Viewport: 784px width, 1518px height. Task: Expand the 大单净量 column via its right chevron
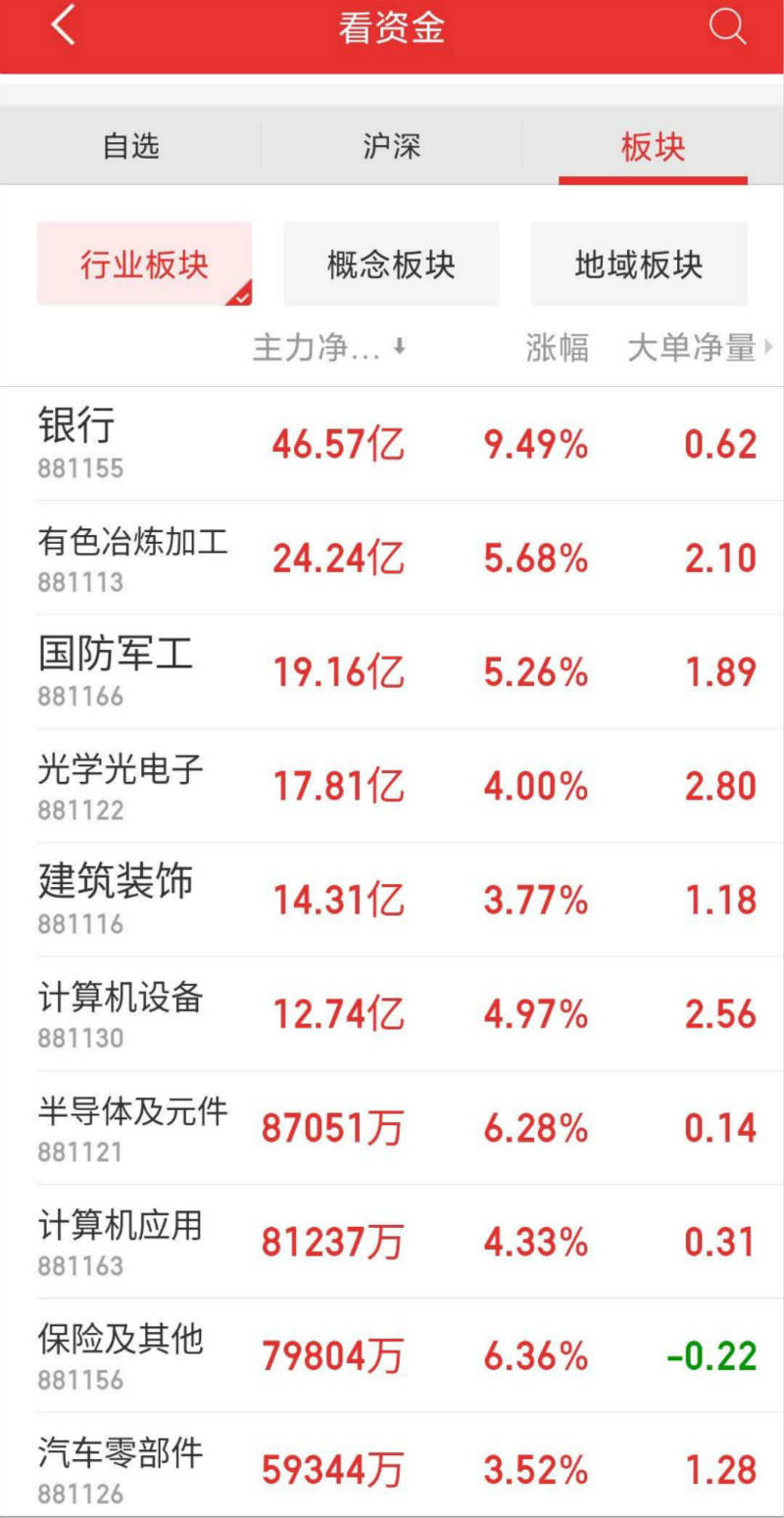pos(769,348)
